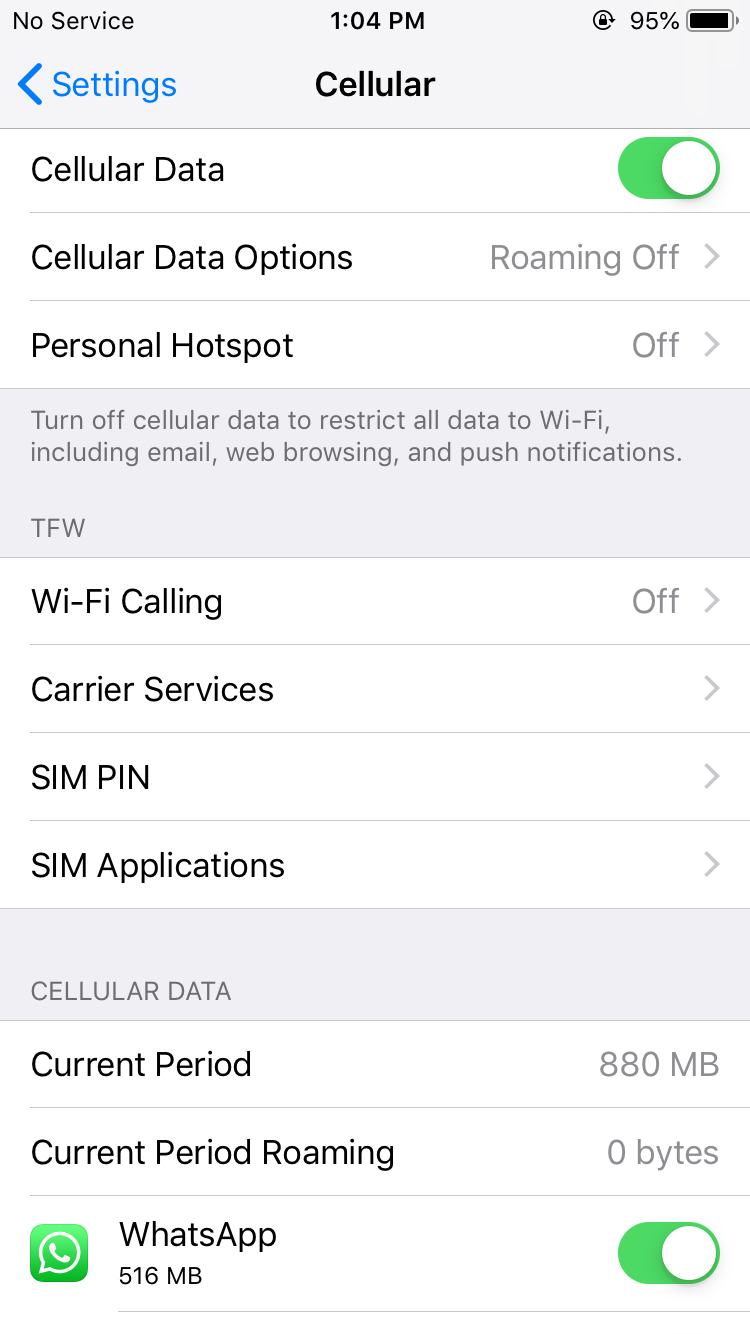The height and width of the screenshot is (1334, 750).
Task: Open SIM Applications
Action: 375,865
